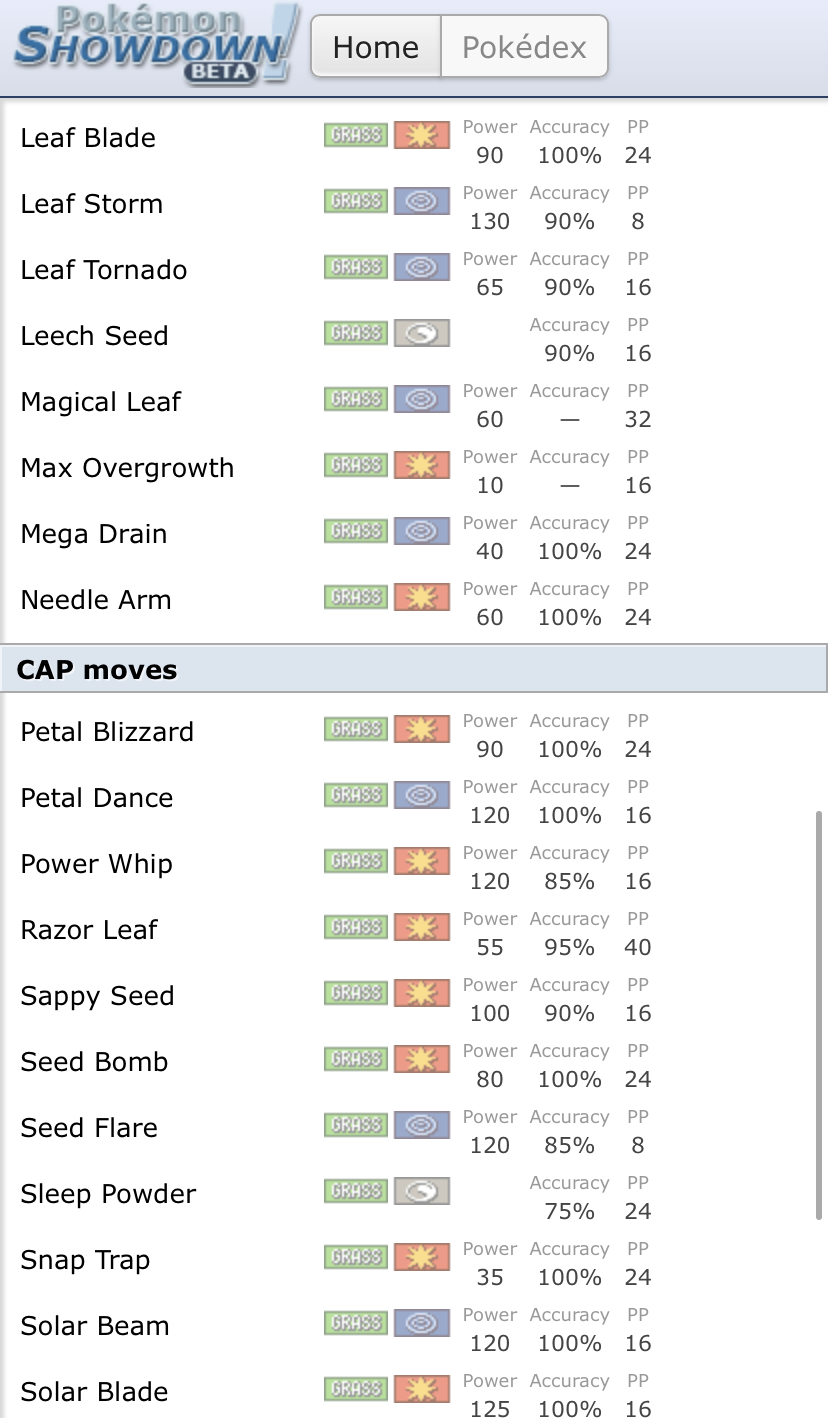This screenshot has width=828, height=1418.
Task: View Sappy Seed move details
Action: [x=414, y=996]
